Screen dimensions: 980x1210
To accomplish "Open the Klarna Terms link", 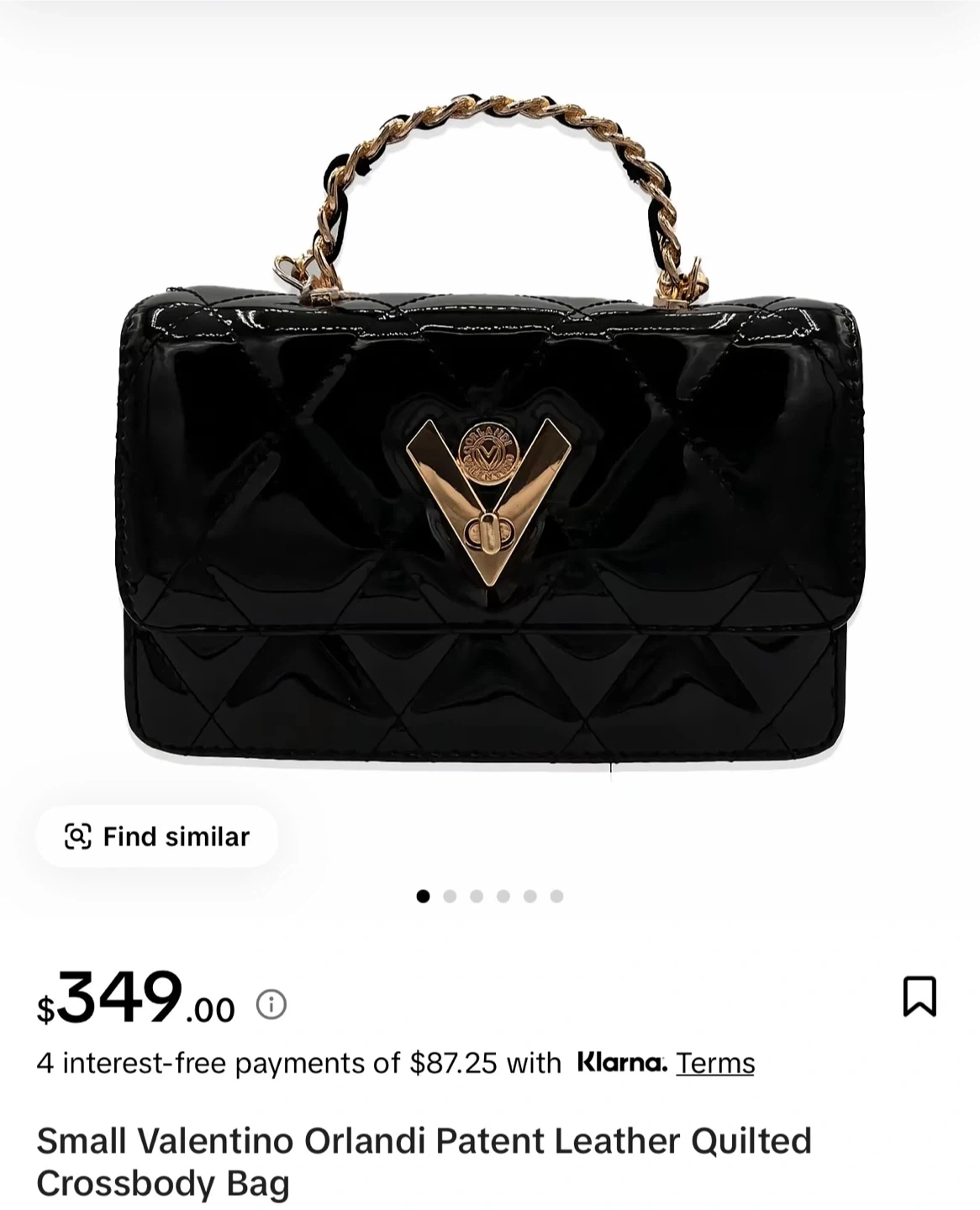I will click(x=715, y=1063).
